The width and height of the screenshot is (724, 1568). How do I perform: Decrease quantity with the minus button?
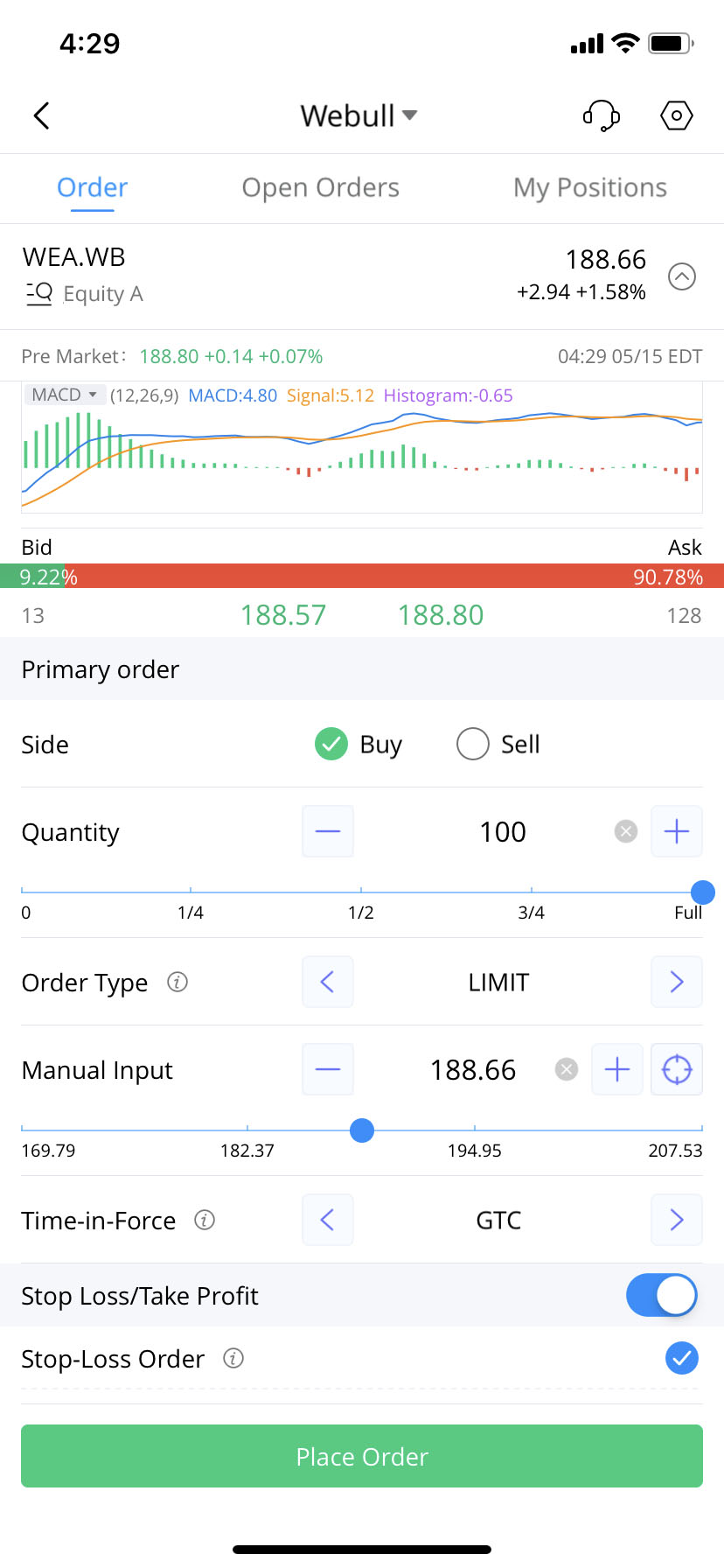coord(328,831)
